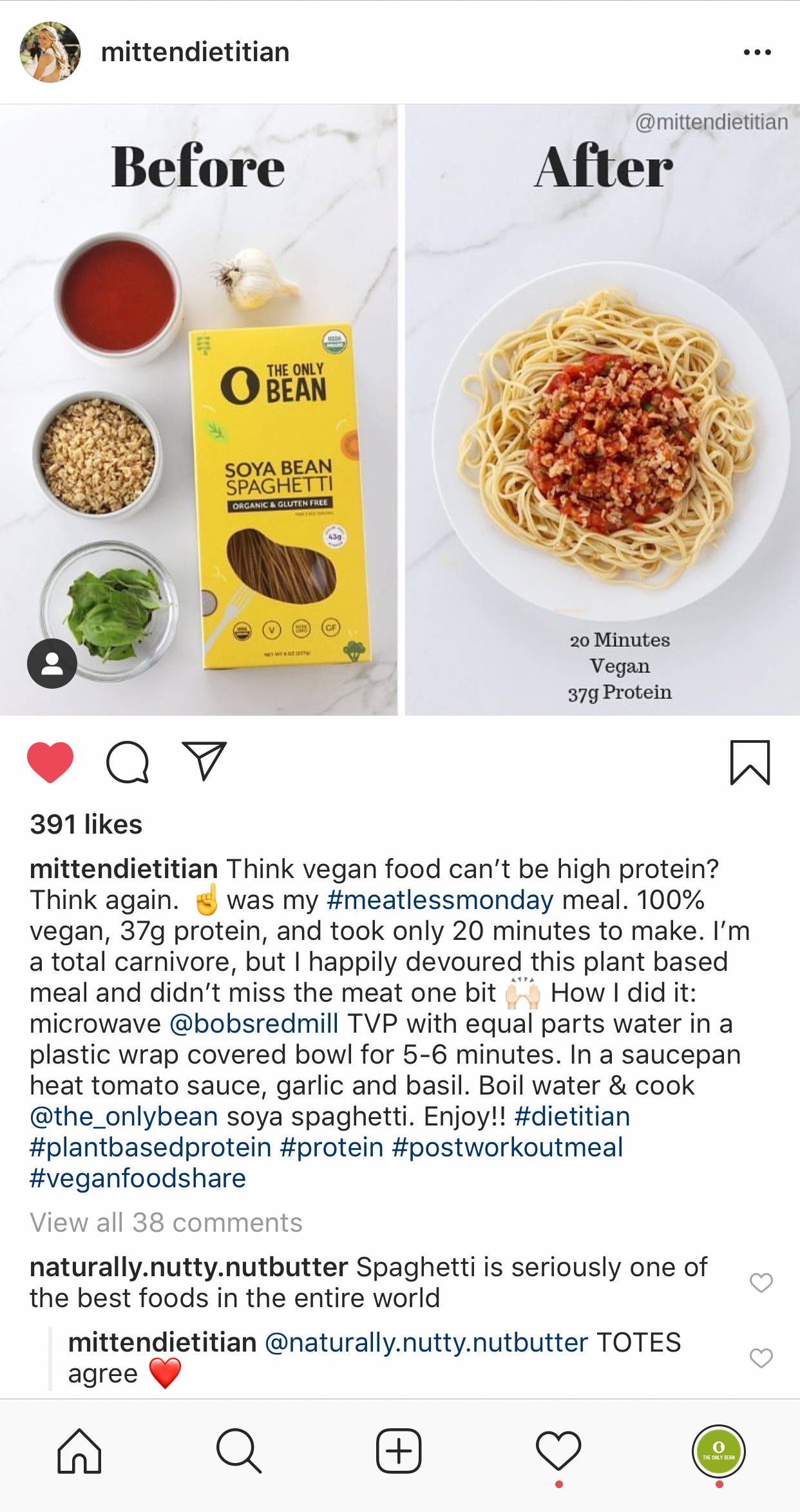Open The Only Bean profile tab
Viewport: 800px width, 1512px height.
[x=719, y=1451]
